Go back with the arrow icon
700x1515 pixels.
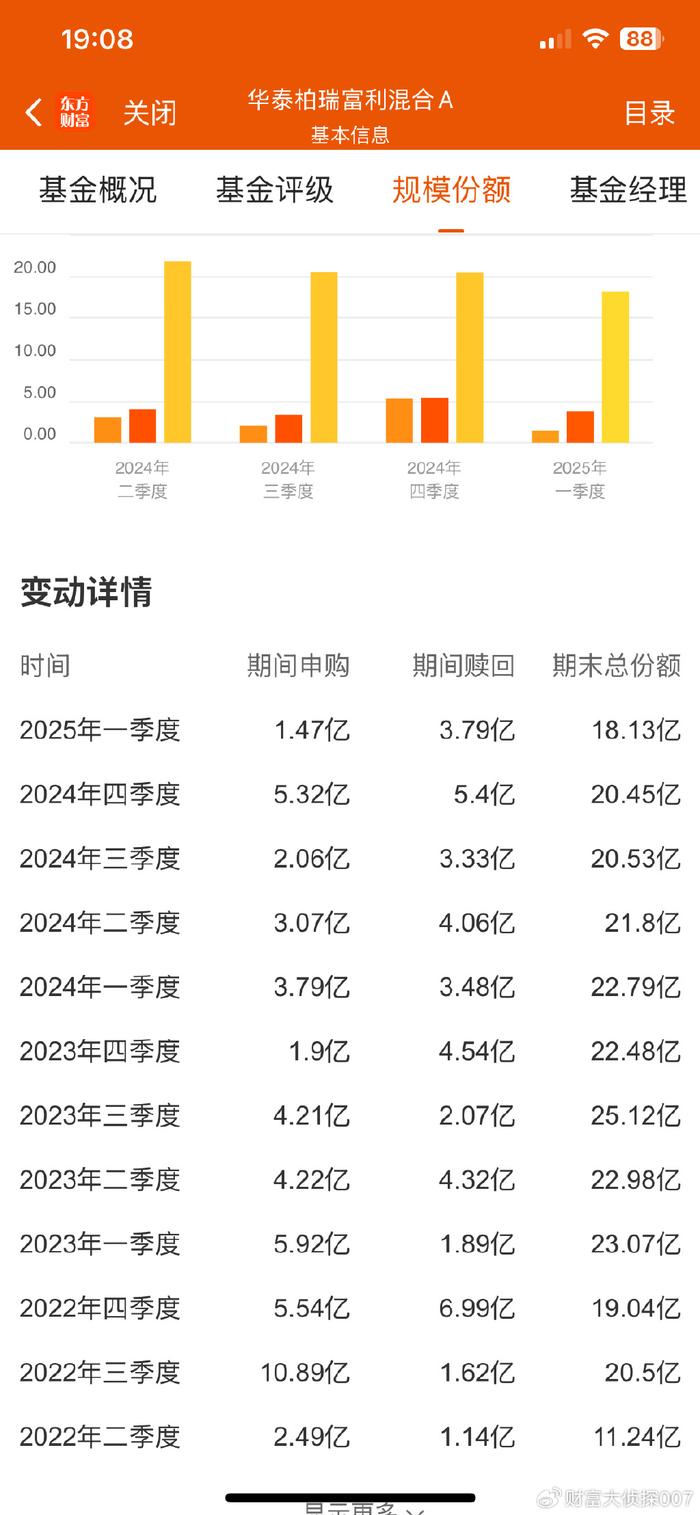point(34,112)
